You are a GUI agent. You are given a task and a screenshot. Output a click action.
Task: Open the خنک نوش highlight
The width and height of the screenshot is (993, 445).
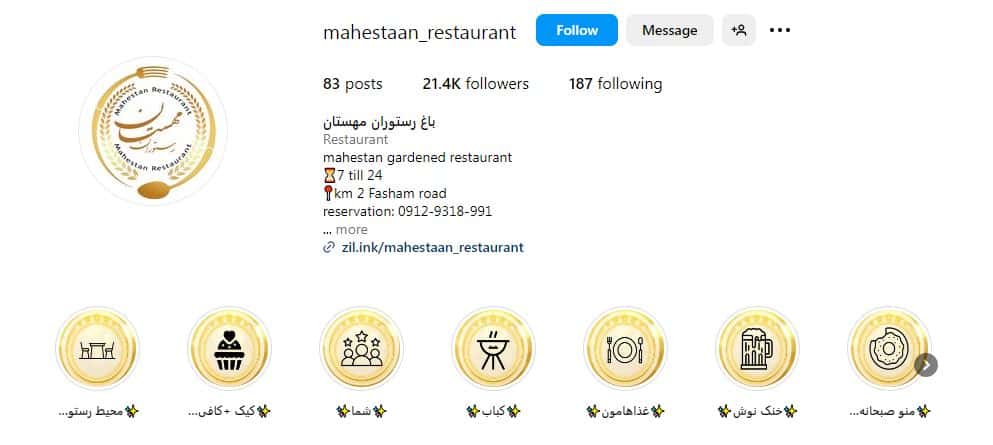[757, 348]
